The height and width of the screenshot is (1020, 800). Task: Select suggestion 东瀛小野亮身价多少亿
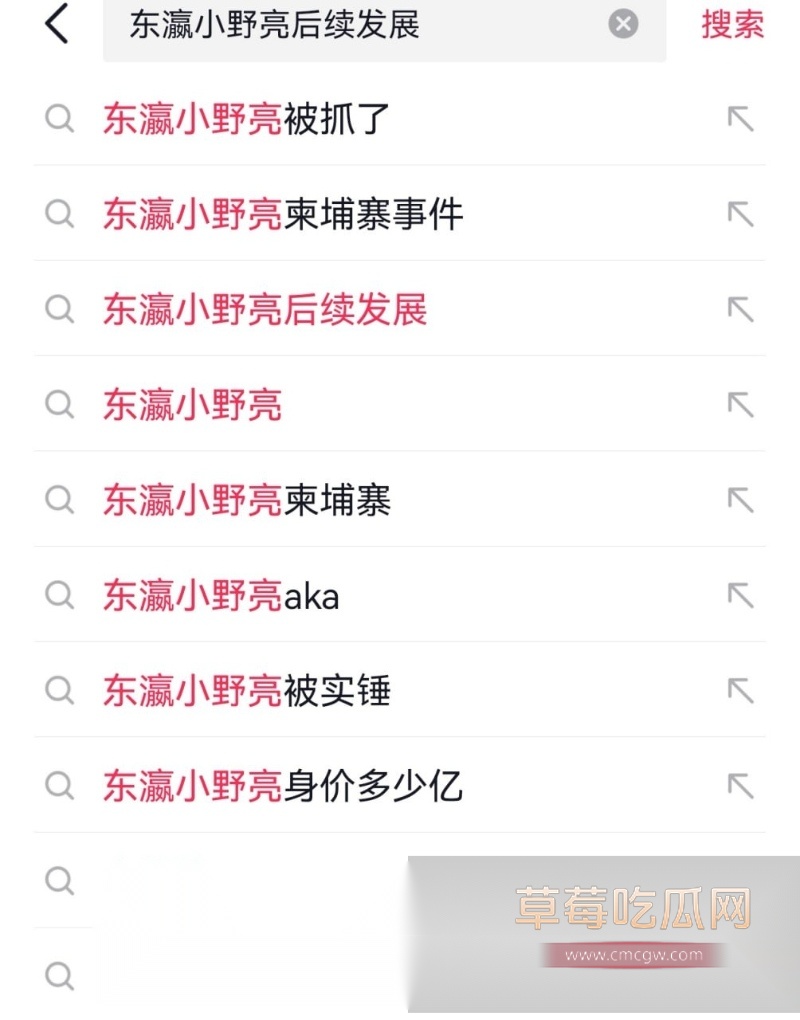click(282, 786)
